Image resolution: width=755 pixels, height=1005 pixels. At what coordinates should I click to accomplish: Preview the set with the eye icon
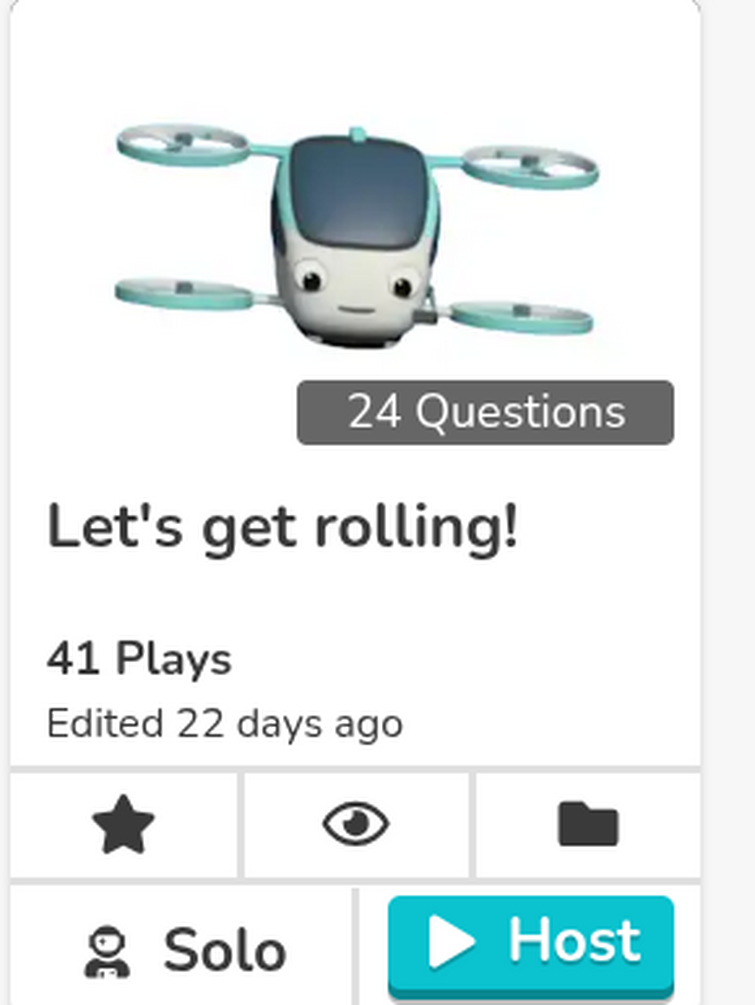coord(355,825)
